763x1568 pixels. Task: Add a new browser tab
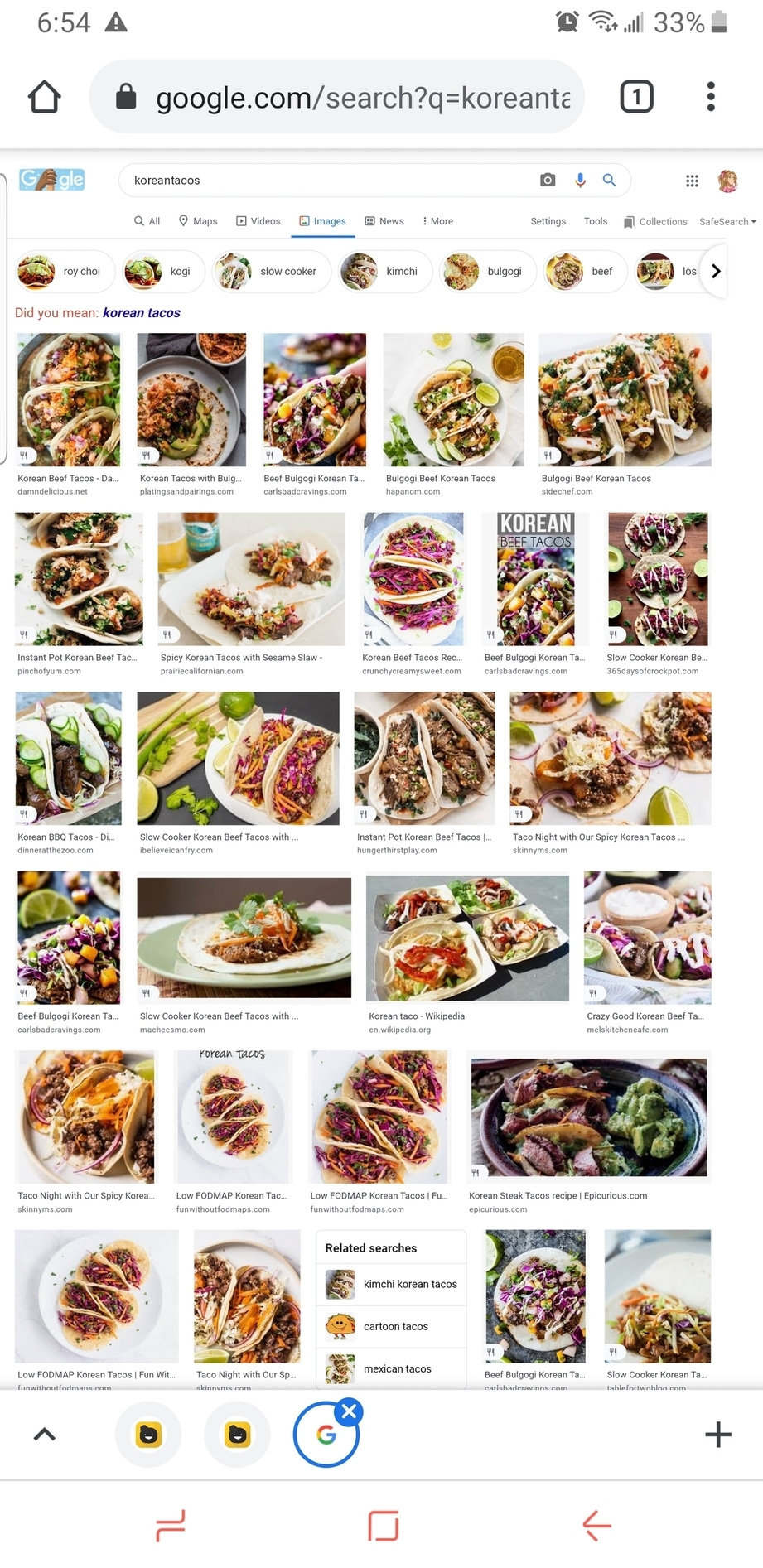pyautogui.click(x=718, y=1435)
